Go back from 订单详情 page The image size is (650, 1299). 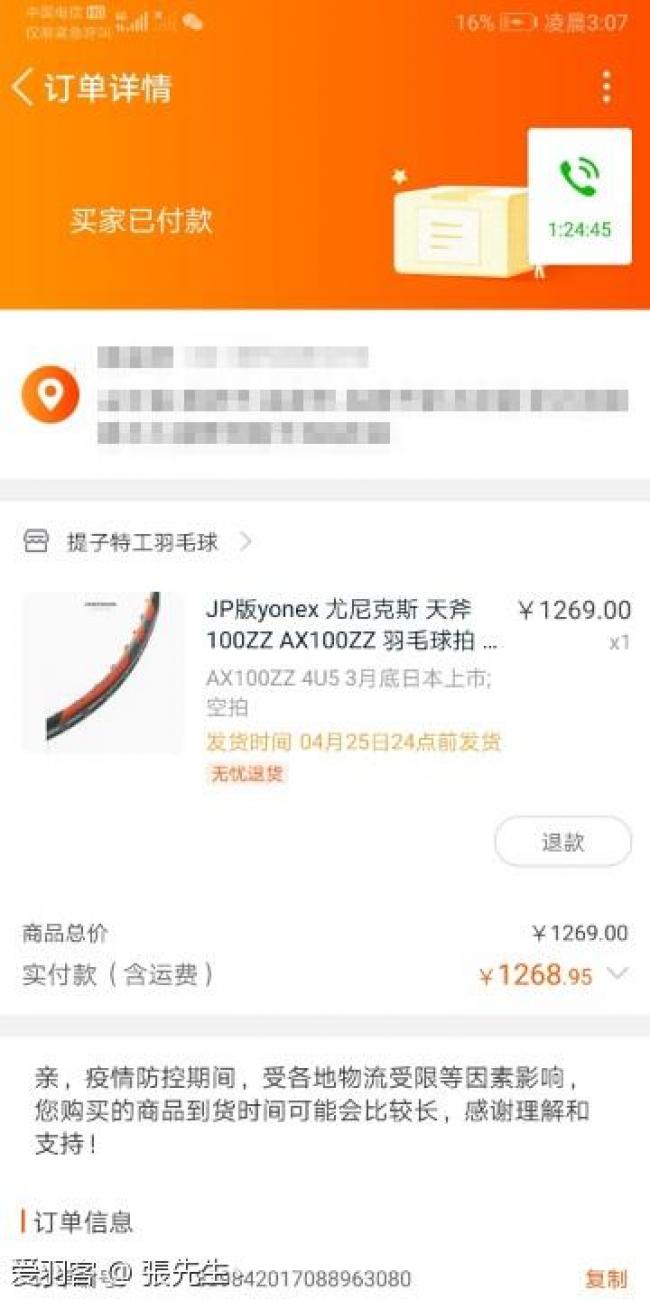tap(24, 88)
